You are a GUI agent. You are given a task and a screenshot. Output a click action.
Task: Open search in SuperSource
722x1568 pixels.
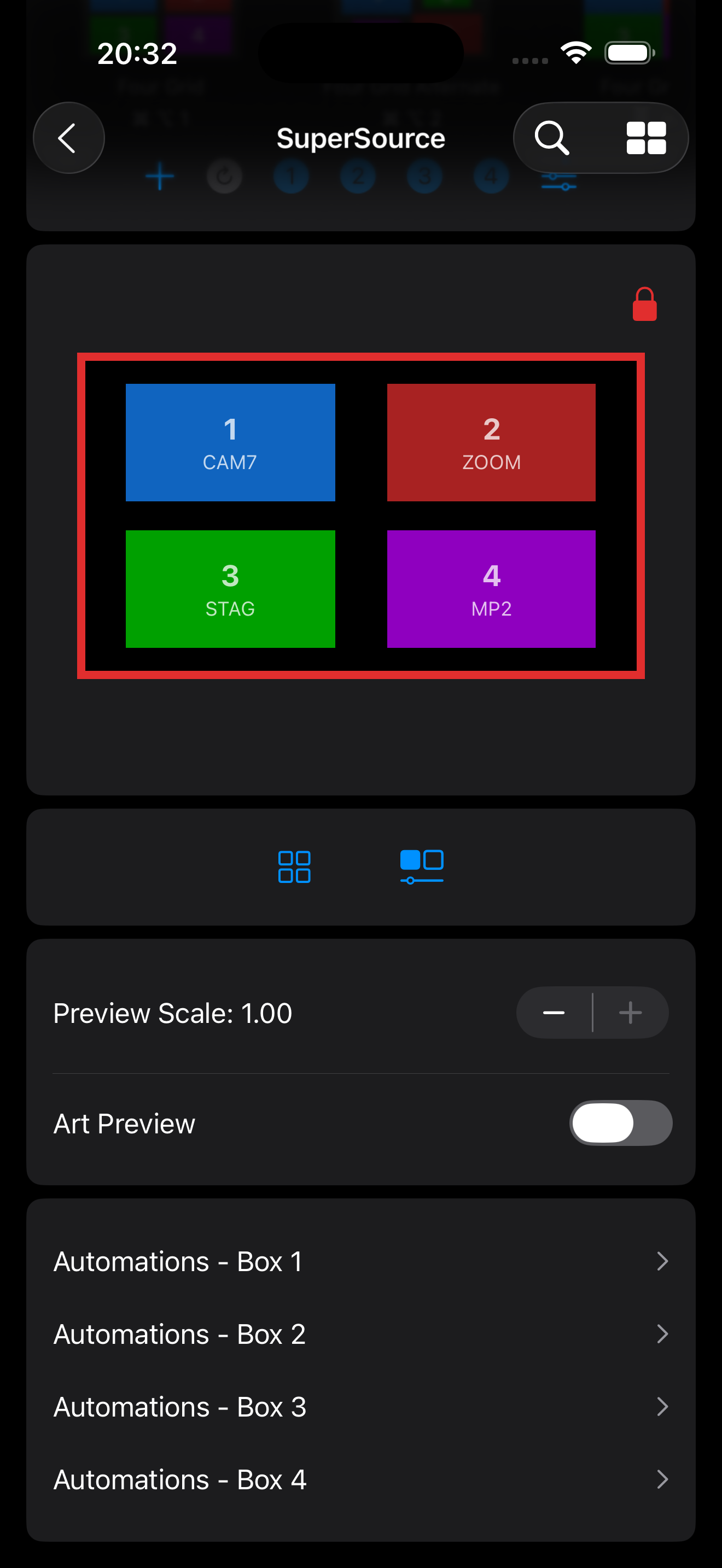click(551, 138)
